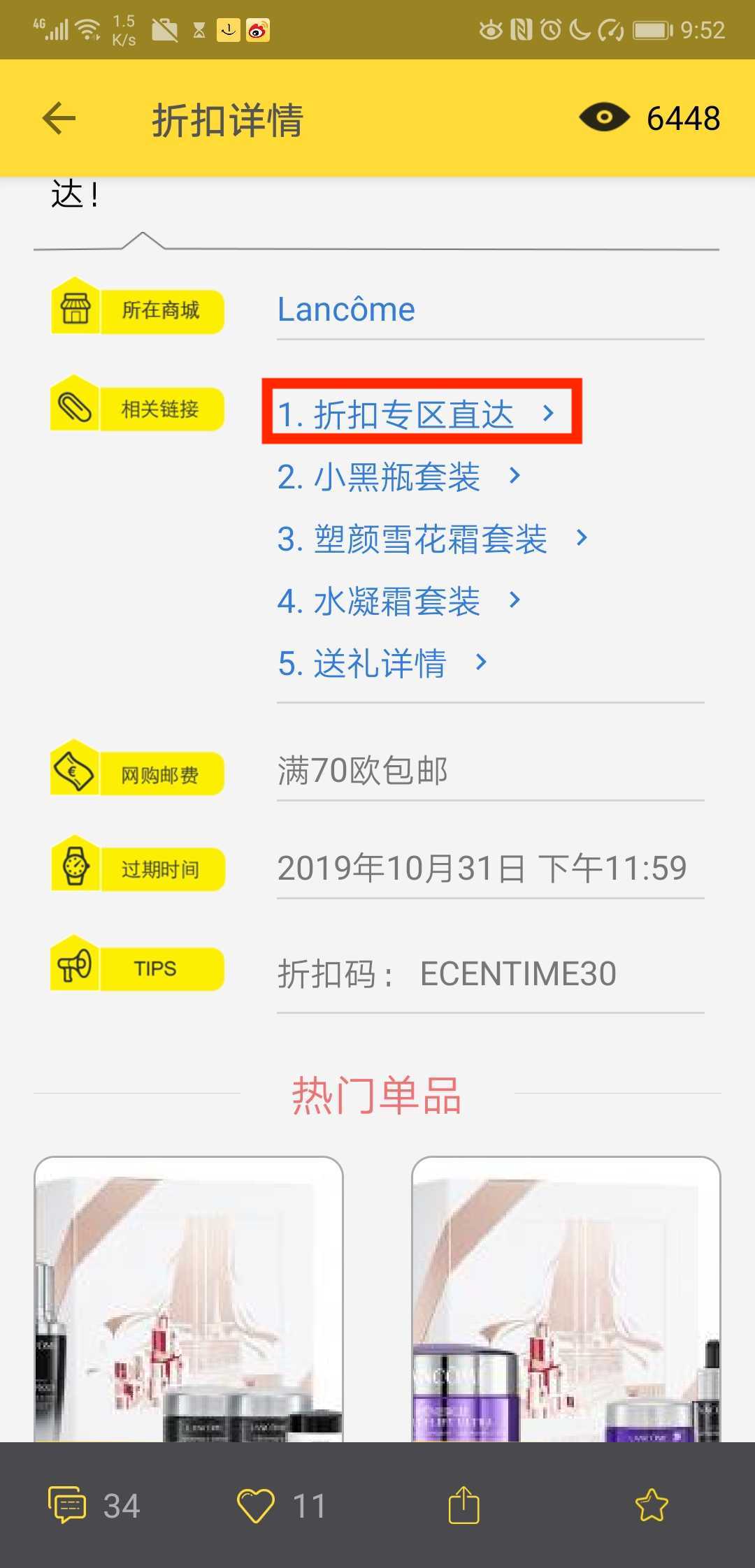Open the product card with the purple gift set
Screen dimensions: 755x1568
566,1300
